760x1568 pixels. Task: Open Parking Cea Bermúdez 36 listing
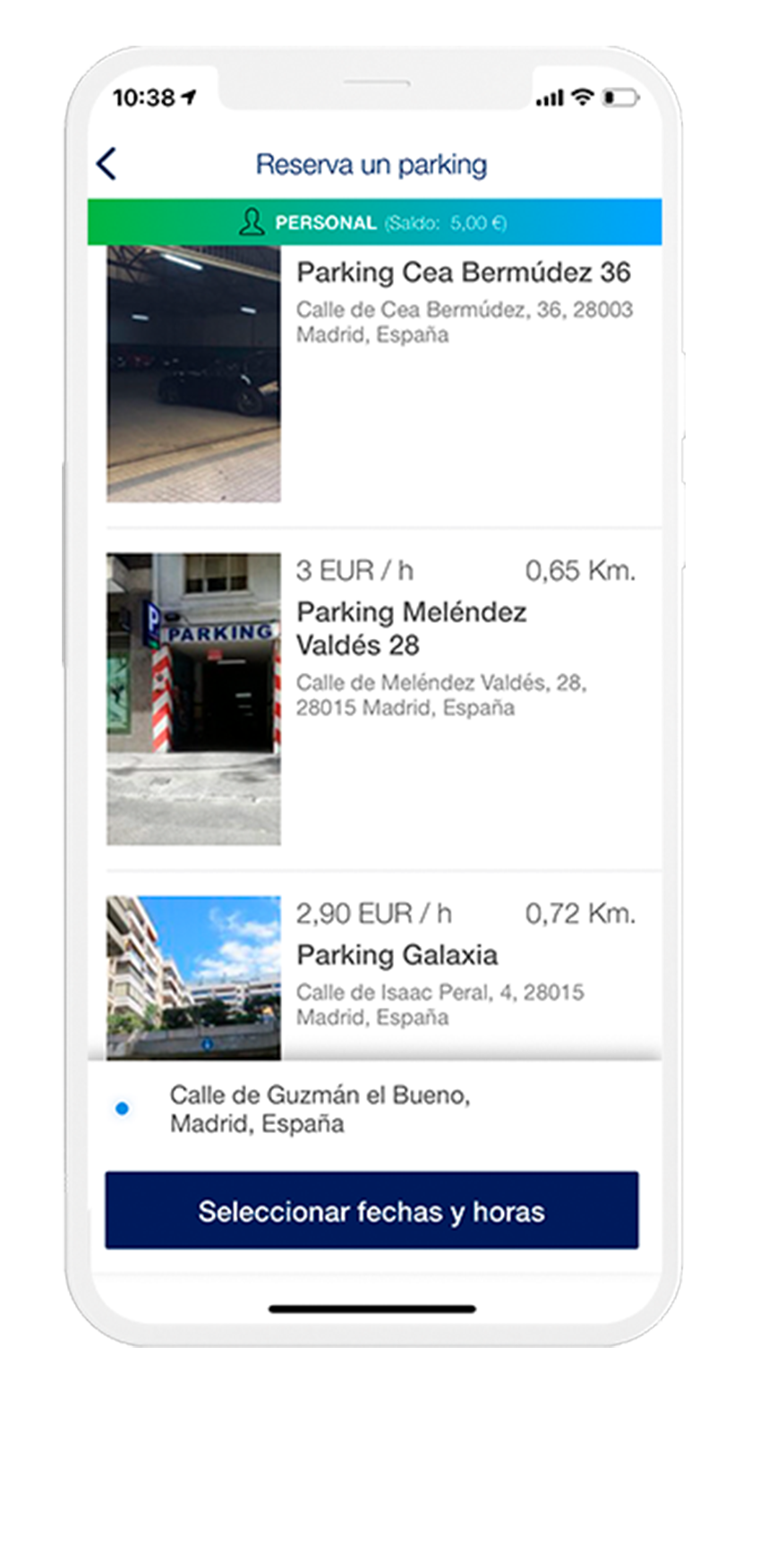point(374,386)
